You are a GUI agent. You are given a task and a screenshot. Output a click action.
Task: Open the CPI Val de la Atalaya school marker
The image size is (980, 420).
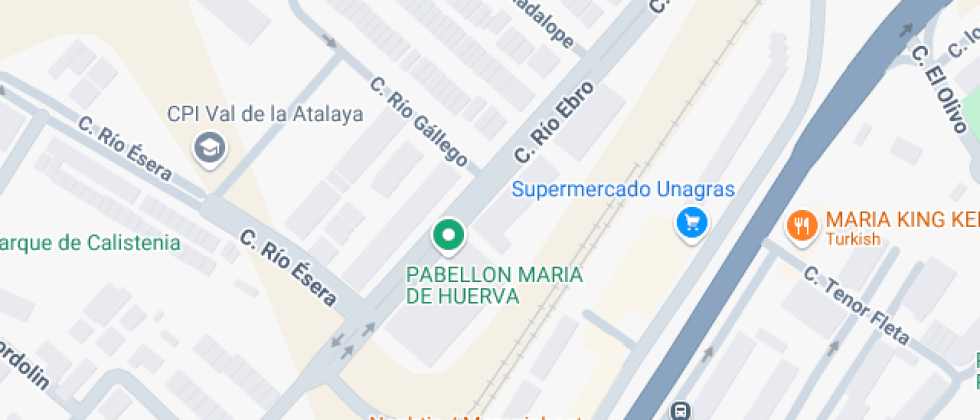coord(210,148)
